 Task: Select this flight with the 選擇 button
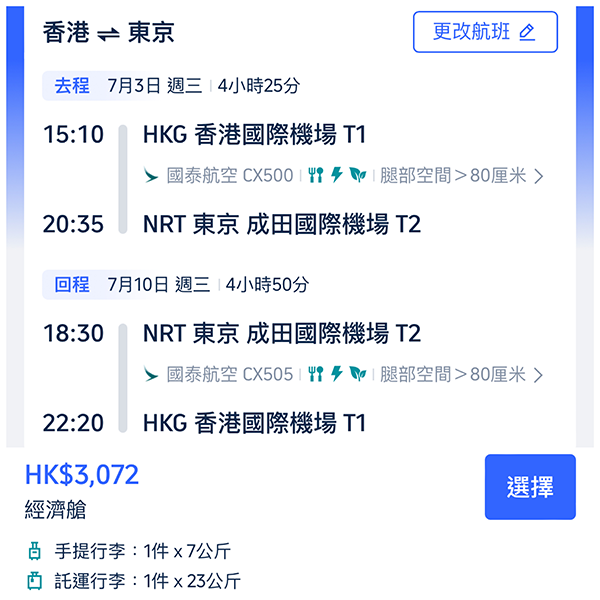coord(530,487)
